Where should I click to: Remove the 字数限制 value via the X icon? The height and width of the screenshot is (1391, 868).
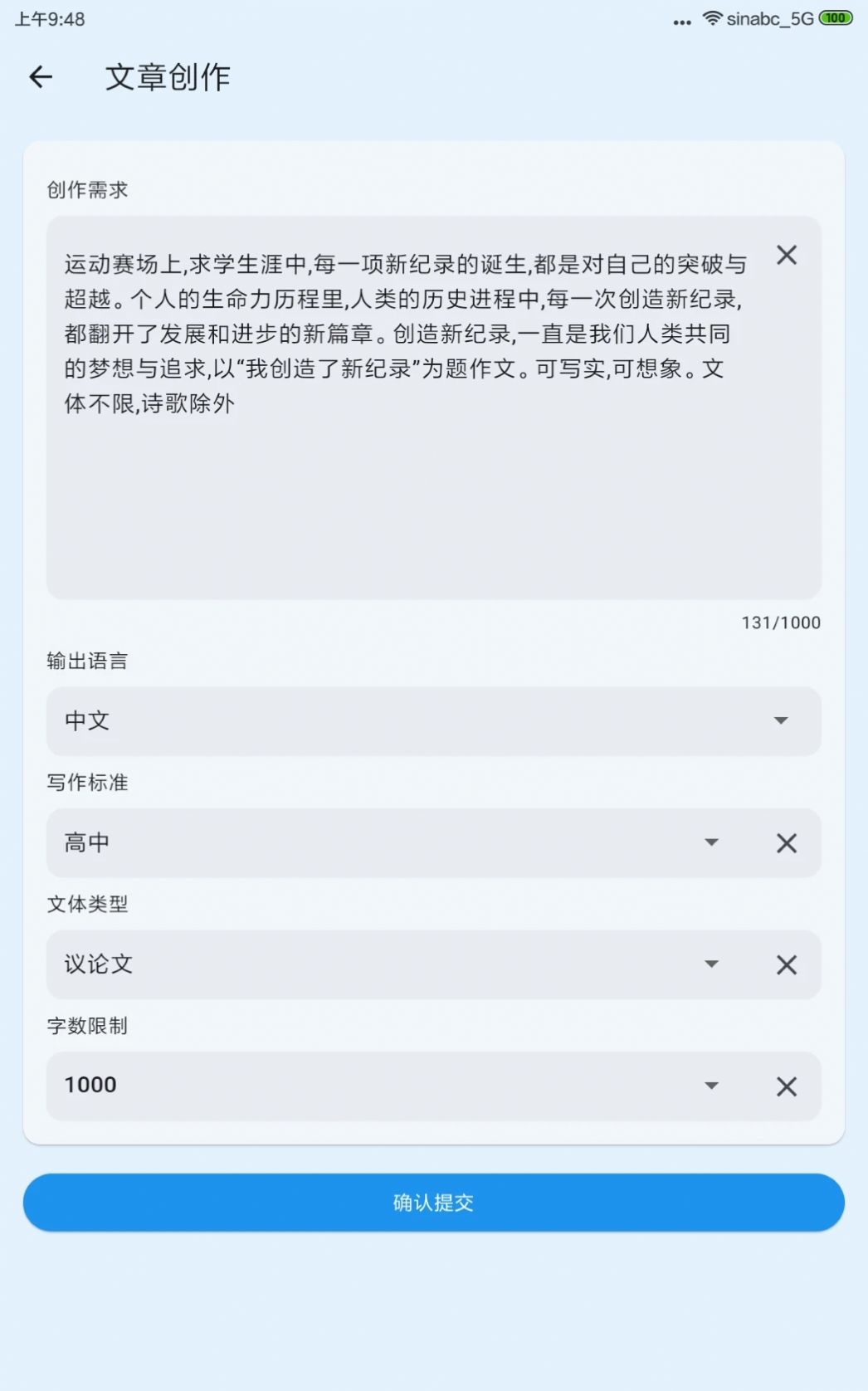click(x=787, y=1086)
